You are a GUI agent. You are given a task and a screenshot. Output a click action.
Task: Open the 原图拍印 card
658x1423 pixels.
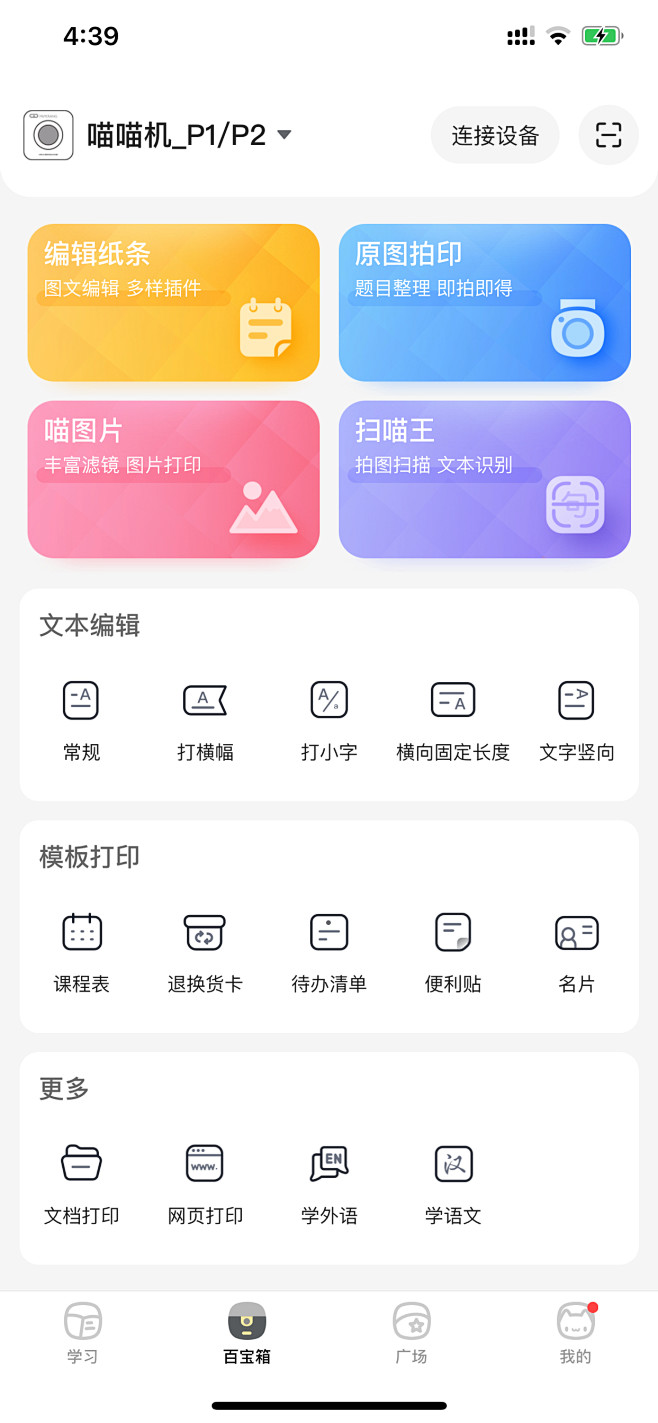pyautogui.click(x=485, y=302)
